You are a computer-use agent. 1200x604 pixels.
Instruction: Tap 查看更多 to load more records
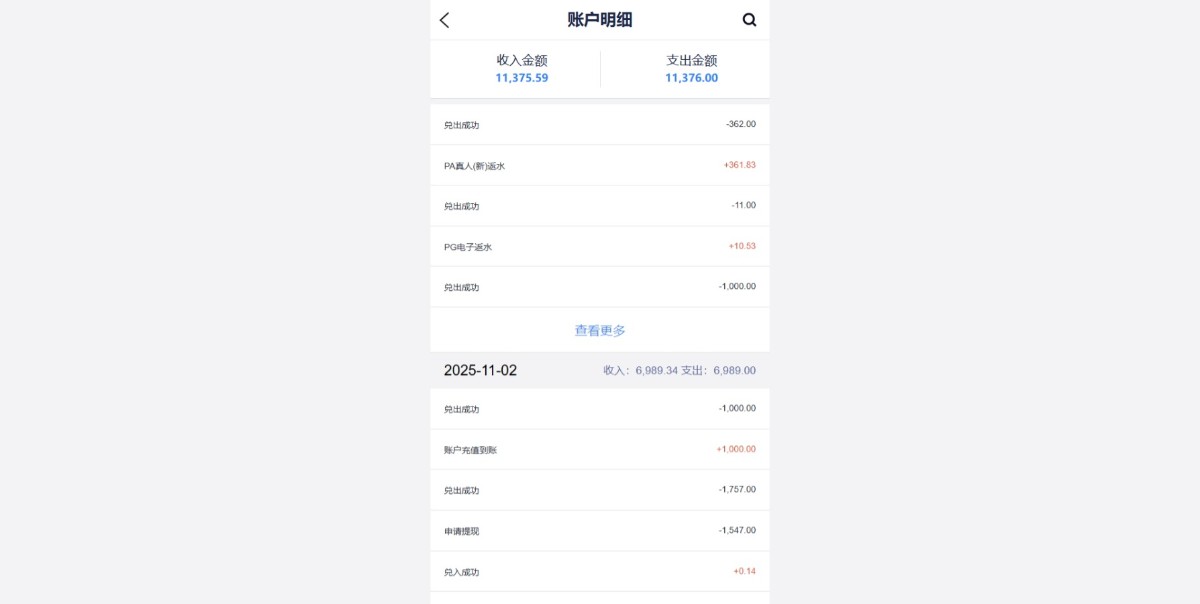pyautogui.click(x=600, y=330)
